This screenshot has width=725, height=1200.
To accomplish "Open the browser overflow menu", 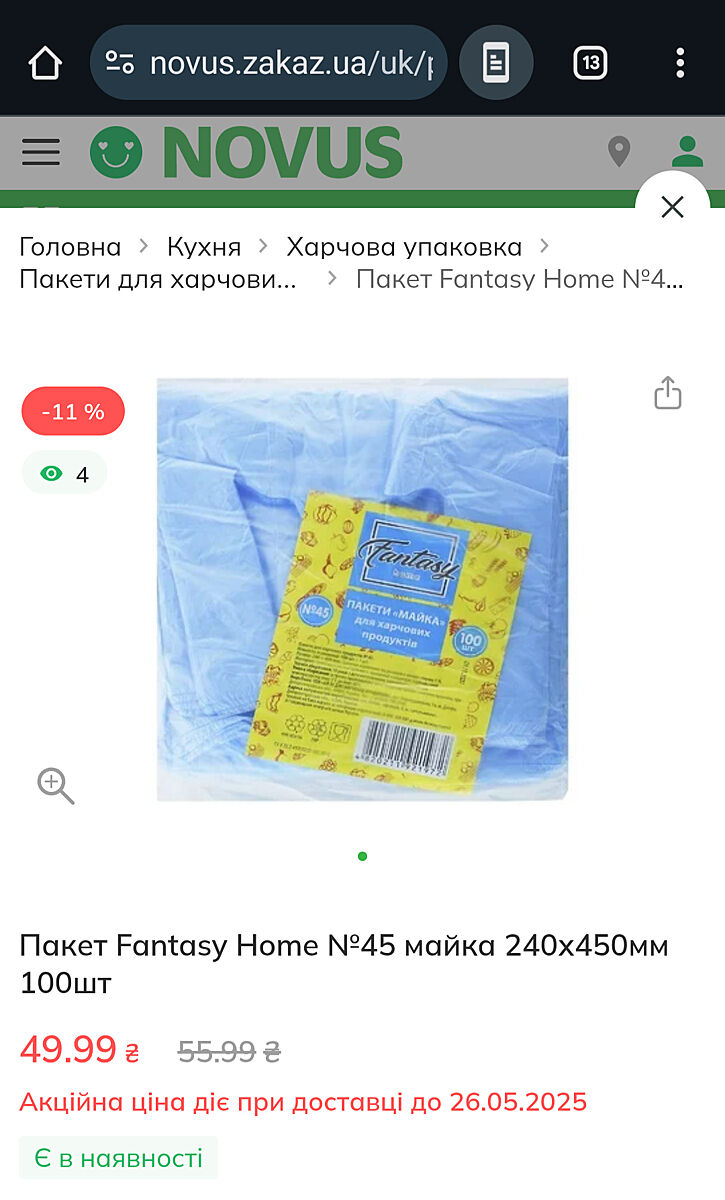I will pos(680,63).
